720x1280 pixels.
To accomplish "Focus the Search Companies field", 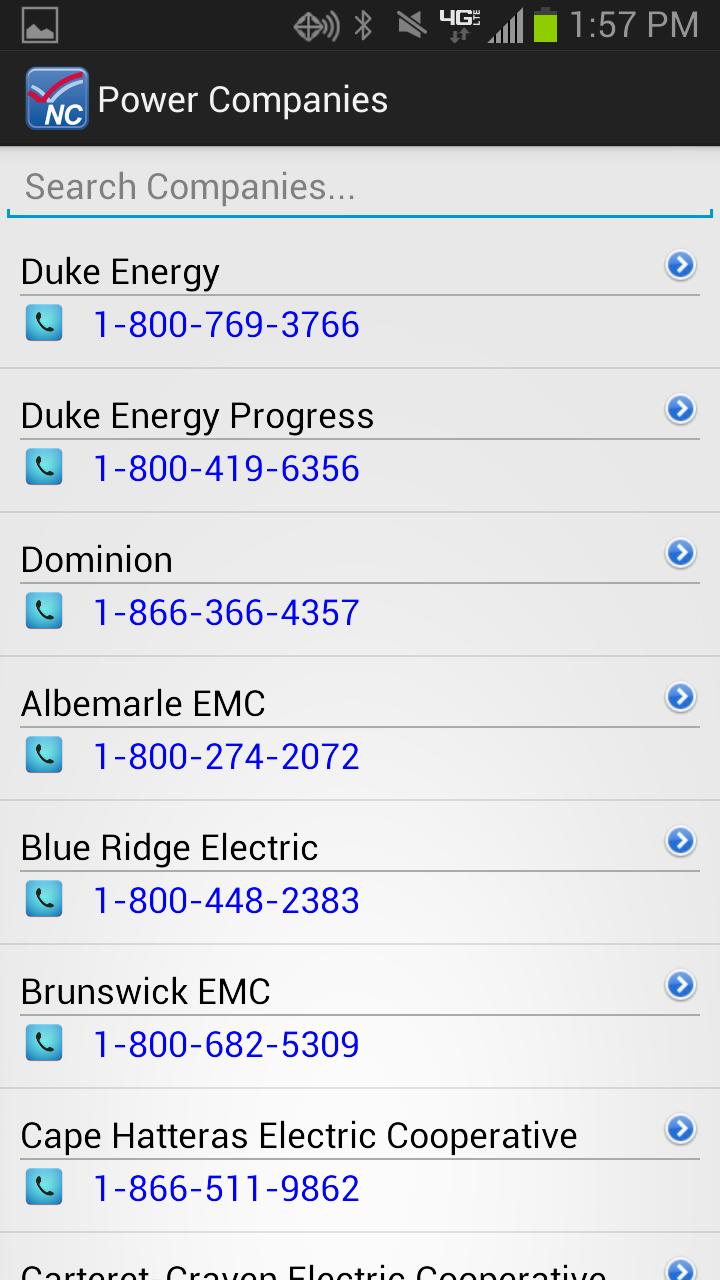I will point(360,187).
